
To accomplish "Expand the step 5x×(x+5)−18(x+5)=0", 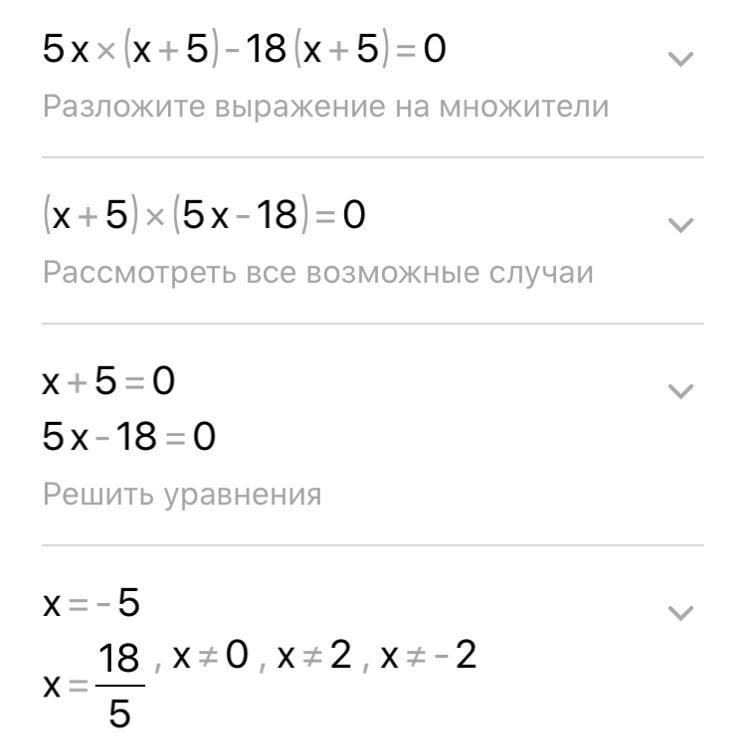I will [680, 59].
